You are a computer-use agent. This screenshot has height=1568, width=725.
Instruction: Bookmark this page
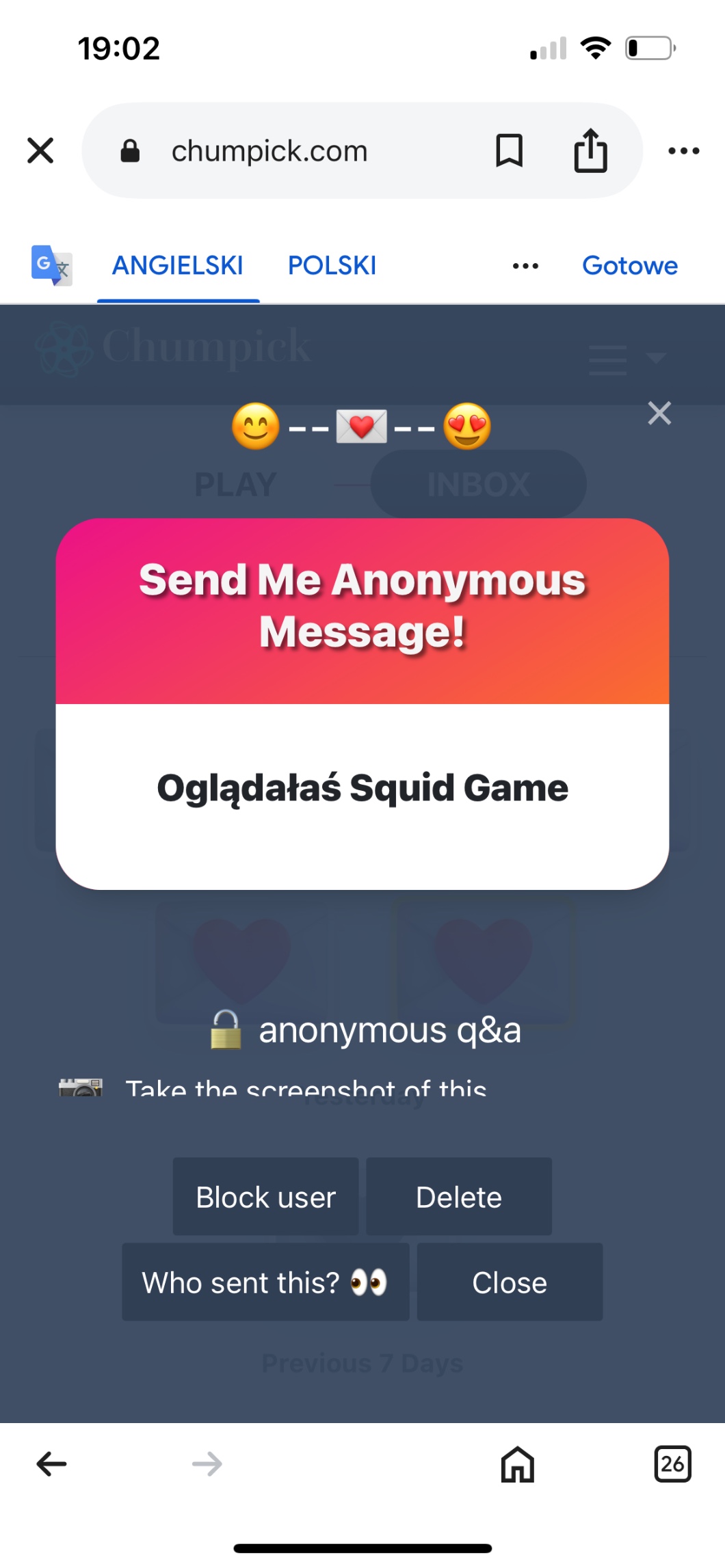pos(509,150)
